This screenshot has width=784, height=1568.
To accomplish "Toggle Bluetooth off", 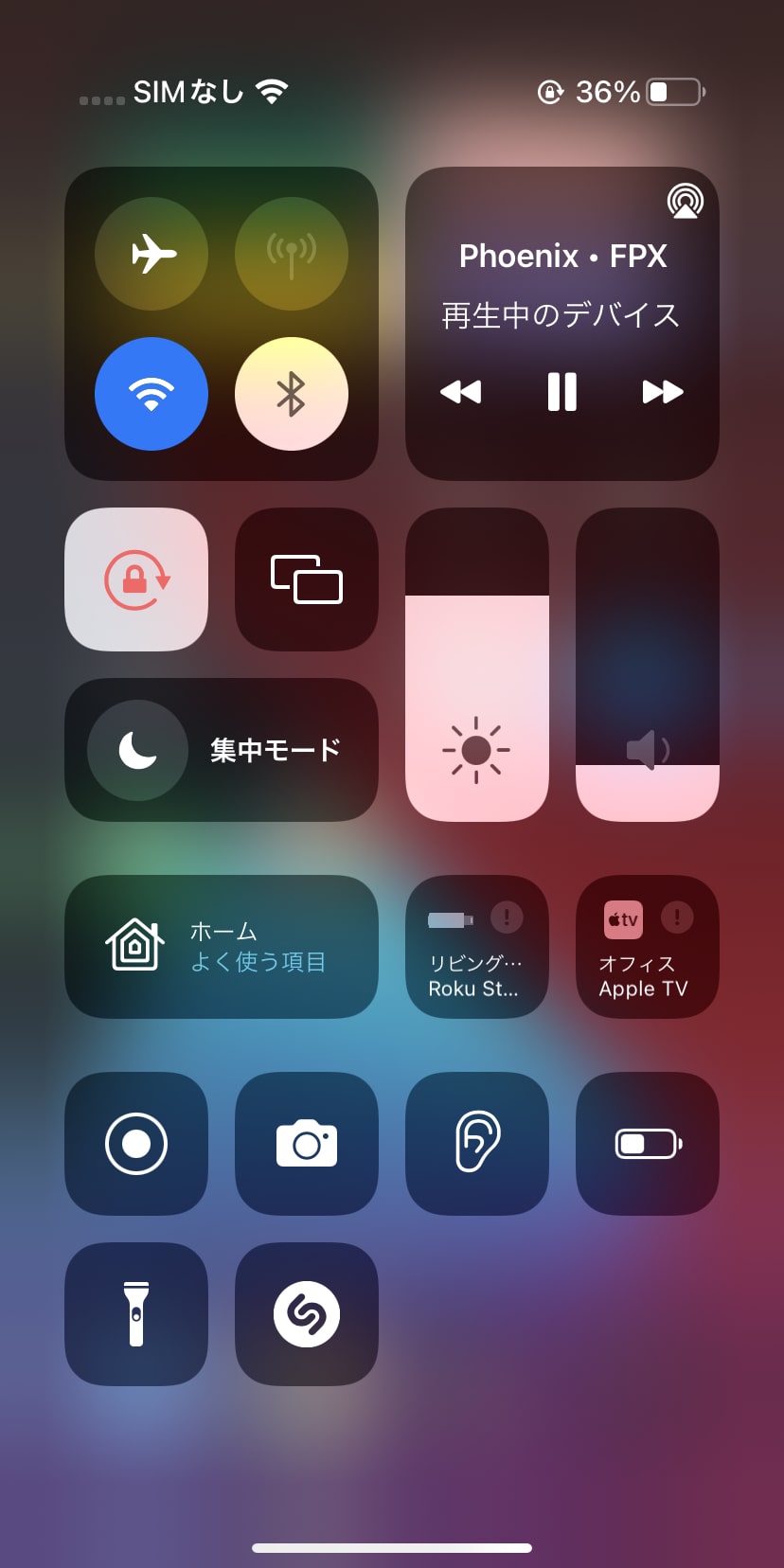I will pyautogui.click(x=292, y=394).
